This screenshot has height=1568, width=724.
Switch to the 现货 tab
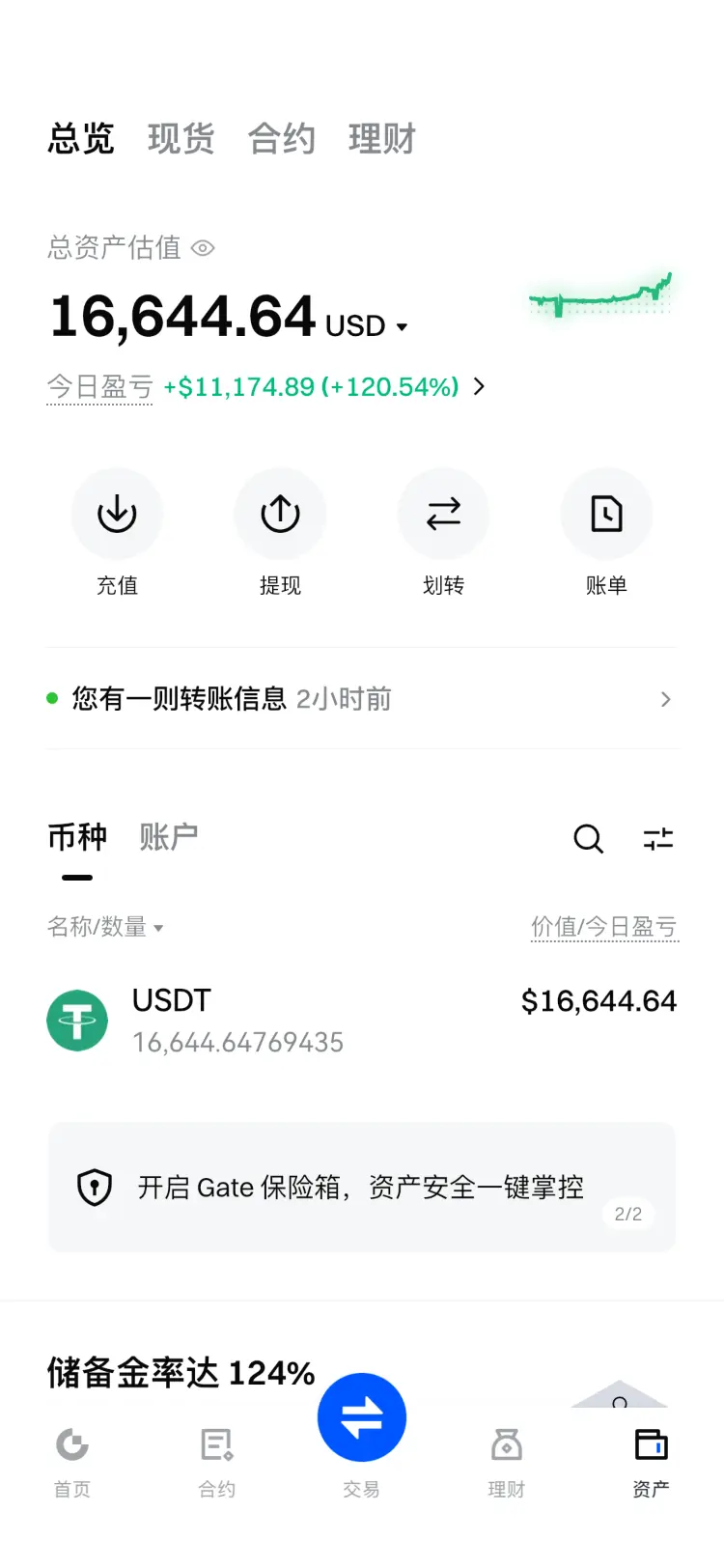pyautogui.click(x=181, y=139)
